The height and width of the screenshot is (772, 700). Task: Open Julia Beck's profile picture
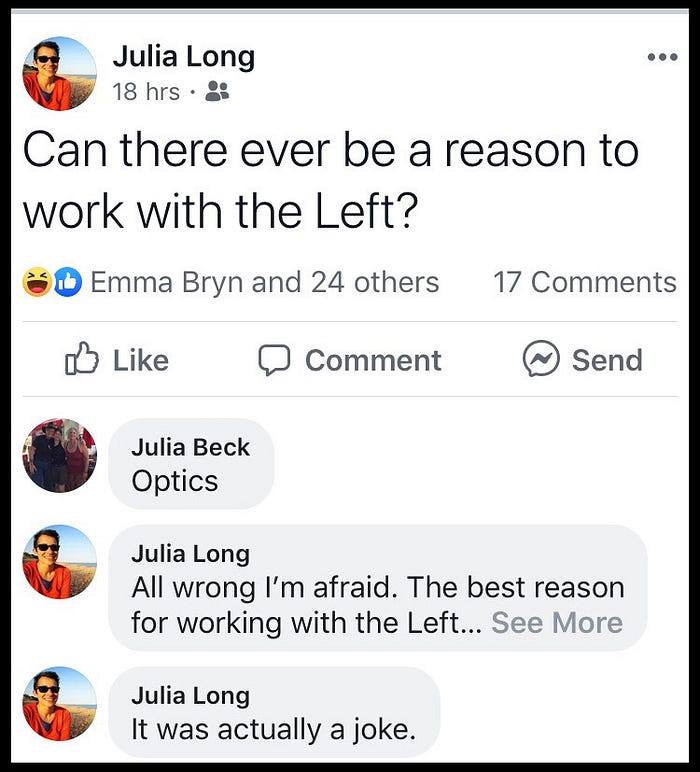click(x=60, y=456)
